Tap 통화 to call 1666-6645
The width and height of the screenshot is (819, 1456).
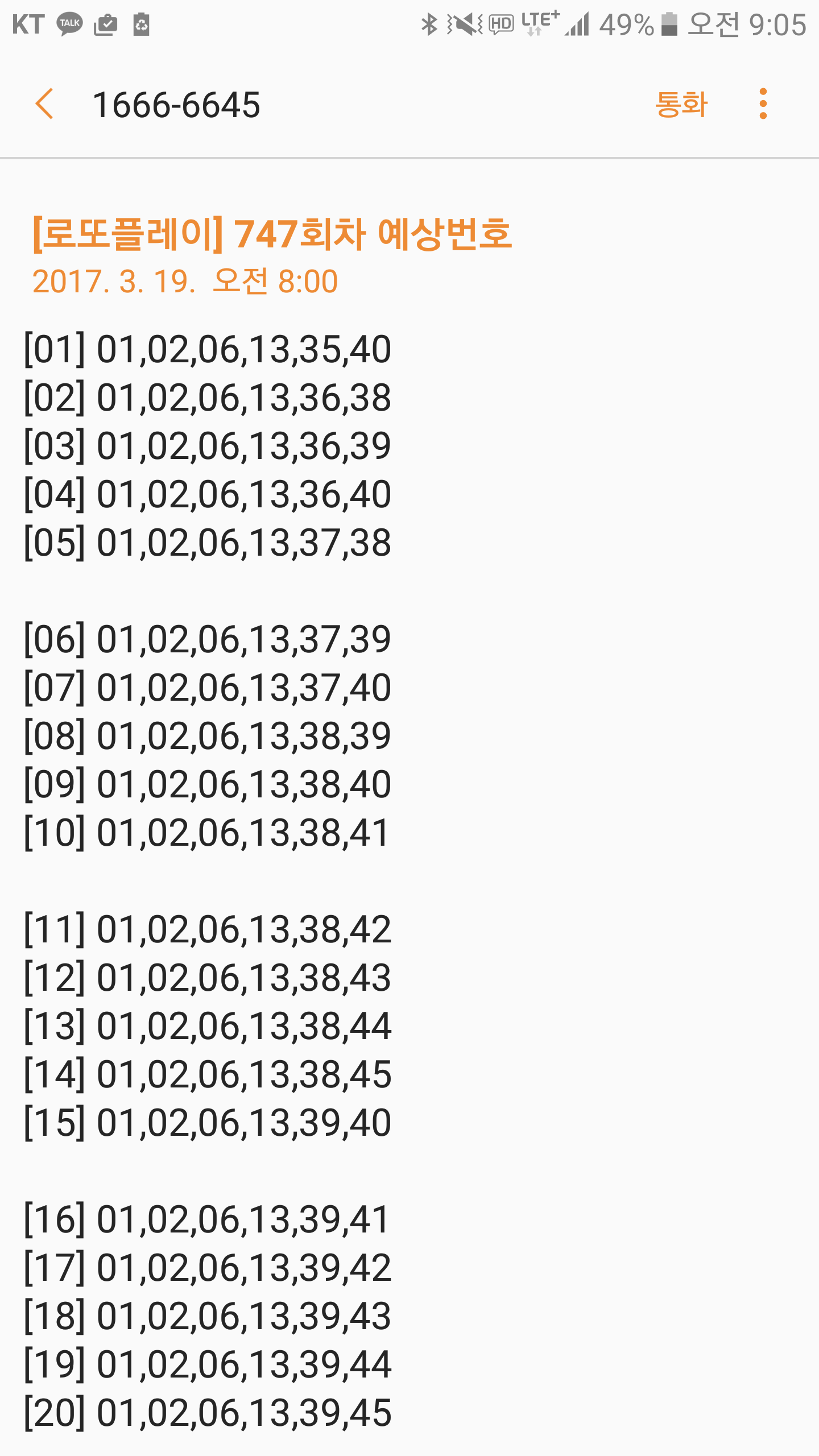(x=681, y=104)
